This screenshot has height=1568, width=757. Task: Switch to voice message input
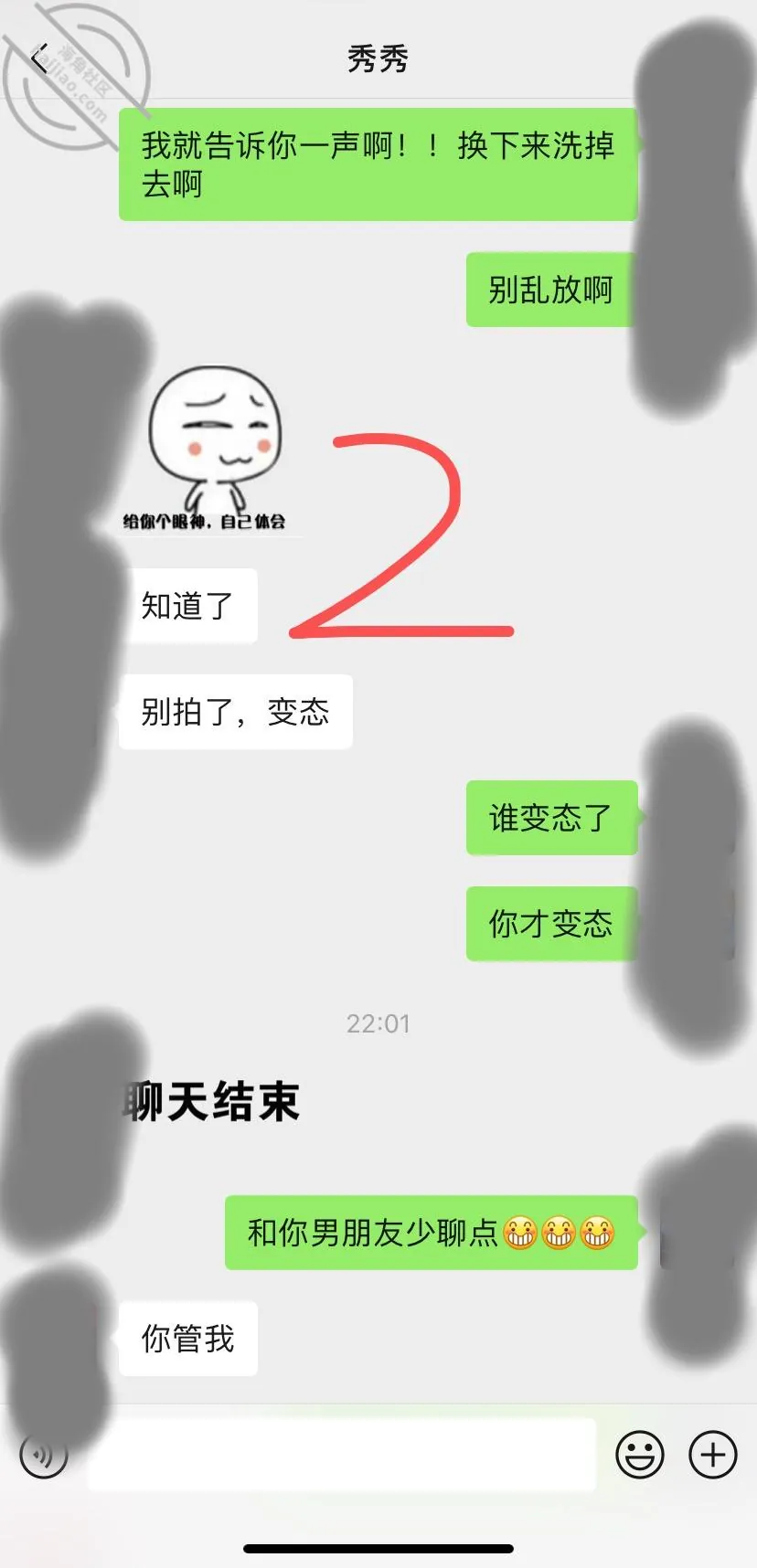pos(44,1454)
